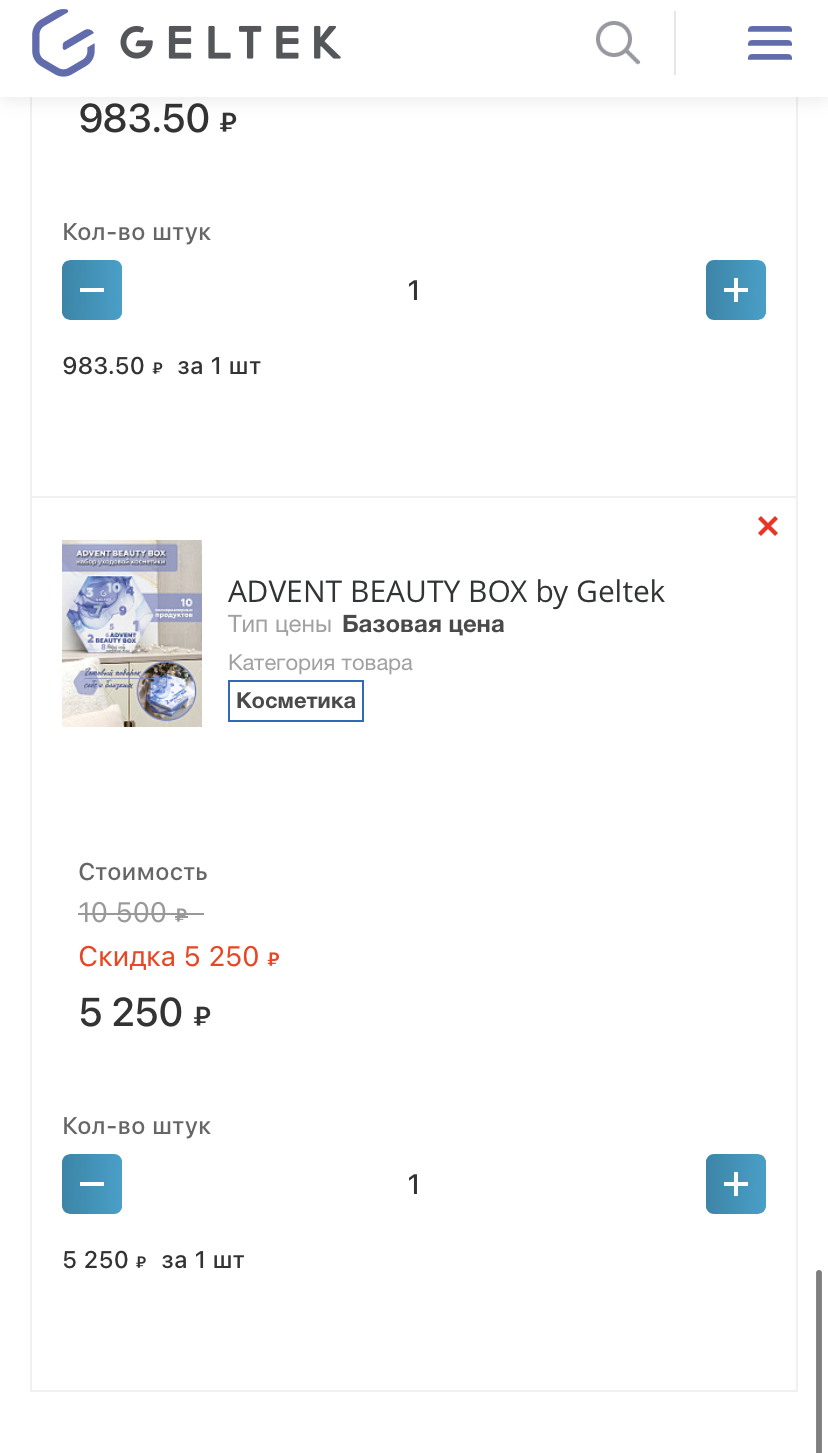Increase quantity of ADVENT BEAUTY BOX

click(x=735, y=1184)
